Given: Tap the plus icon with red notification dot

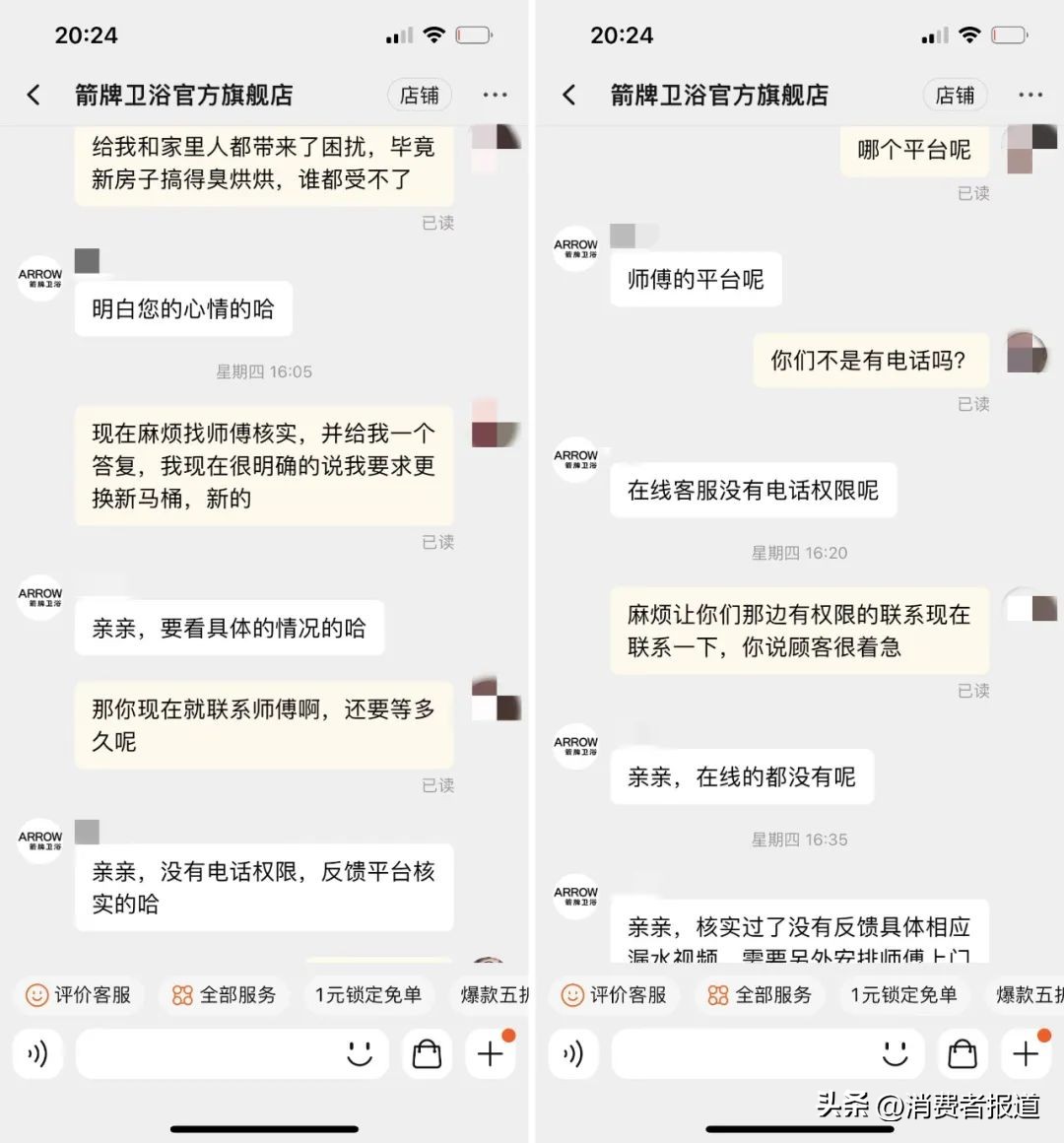Looking at the screenshot, I should (490, 1053).
